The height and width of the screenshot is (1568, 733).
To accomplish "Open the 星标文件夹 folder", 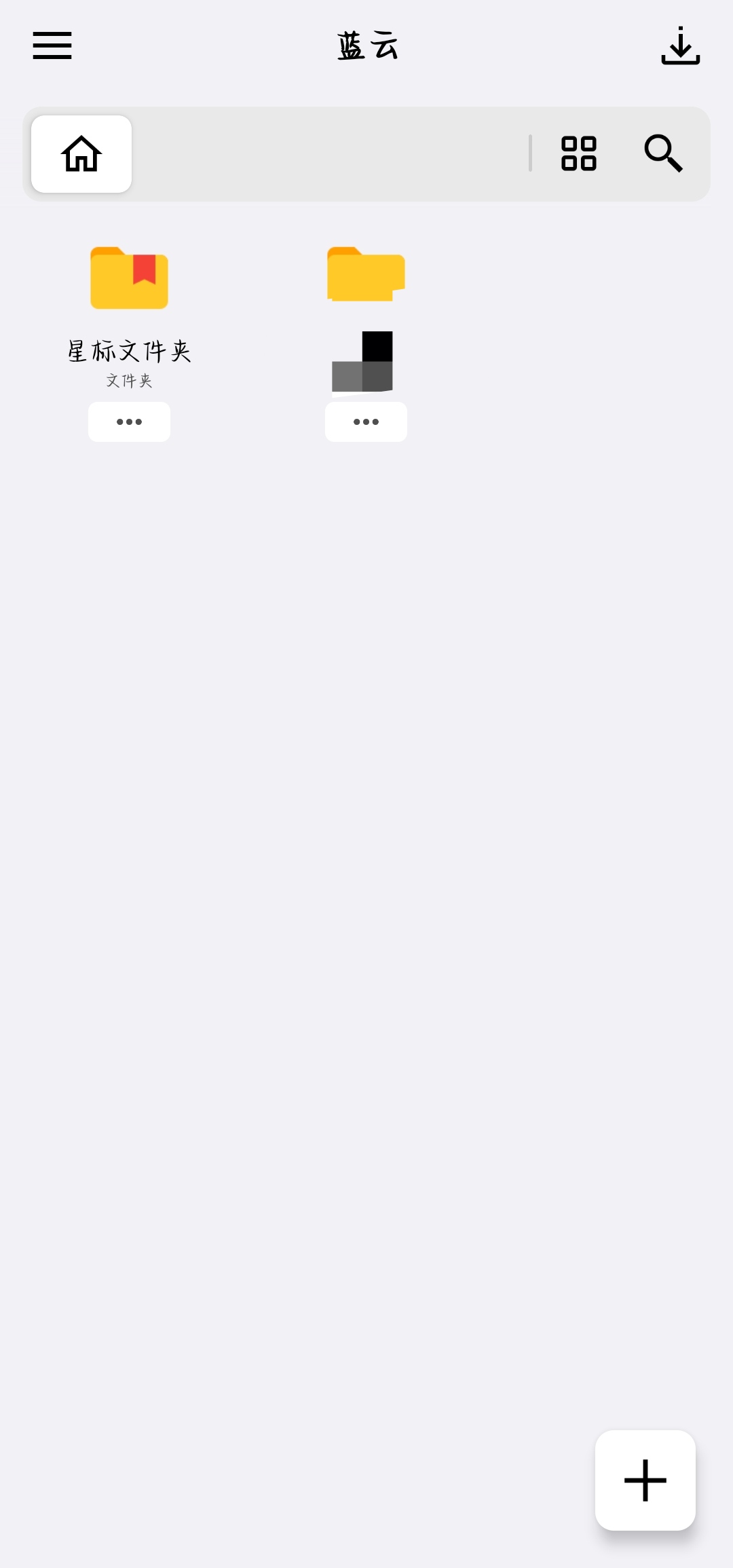I will pos(129,278).
